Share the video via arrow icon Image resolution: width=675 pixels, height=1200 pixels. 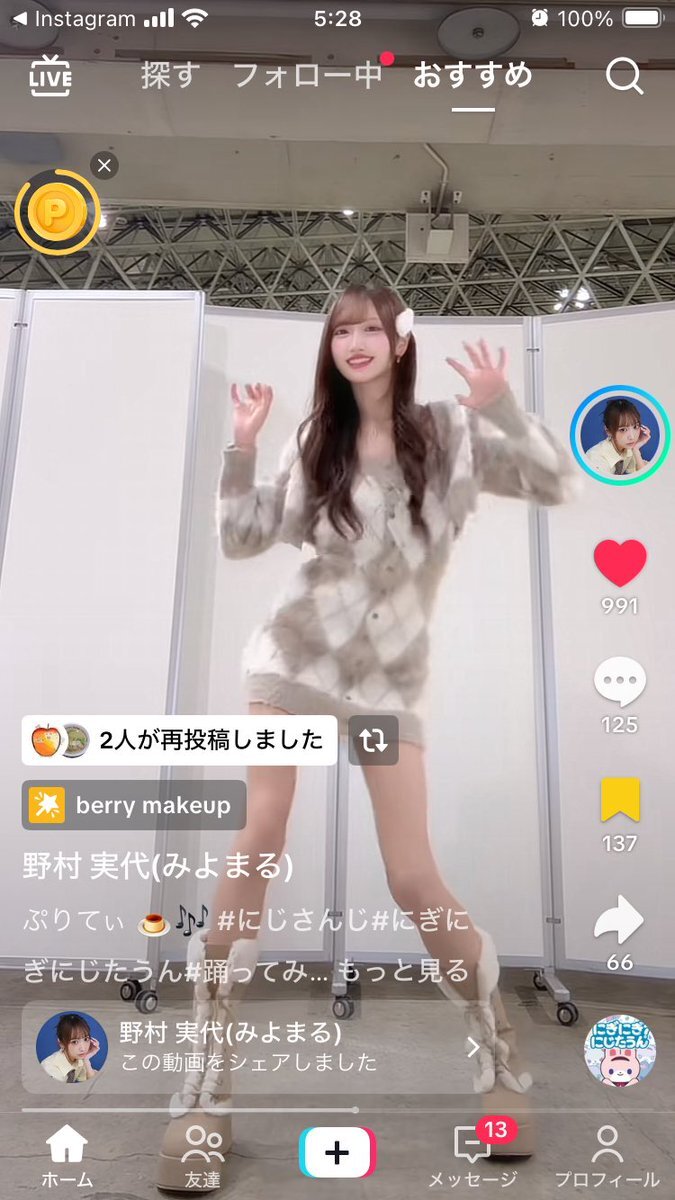tap(620, 924)
